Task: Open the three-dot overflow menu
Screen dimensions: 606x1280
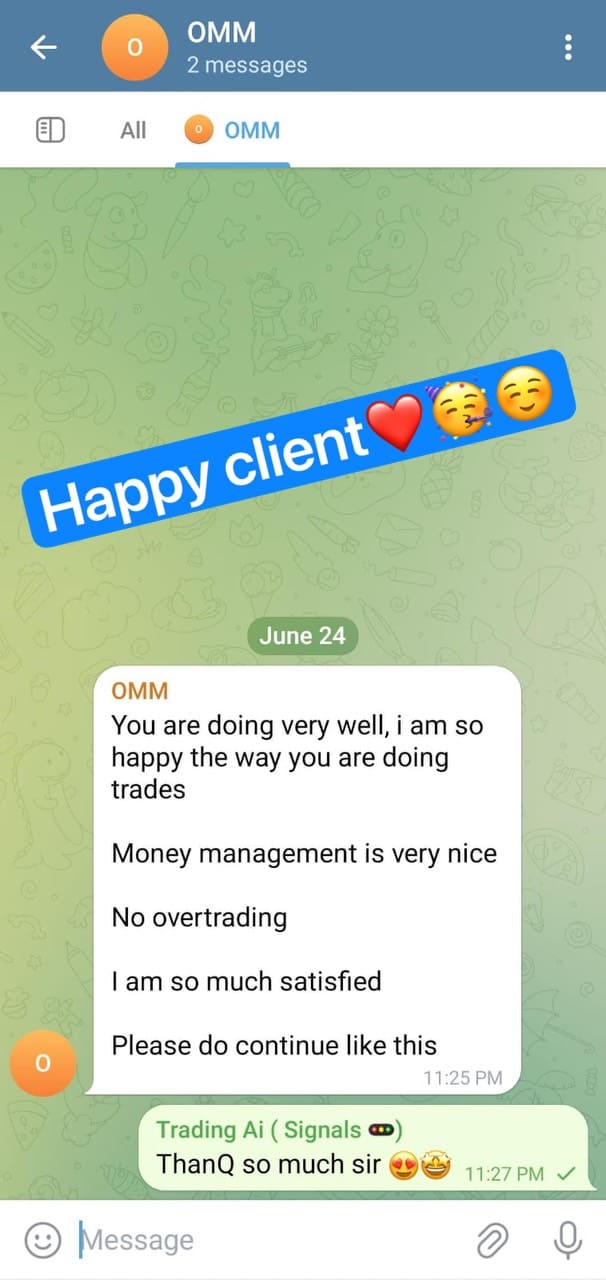Action: coord(568,47)
